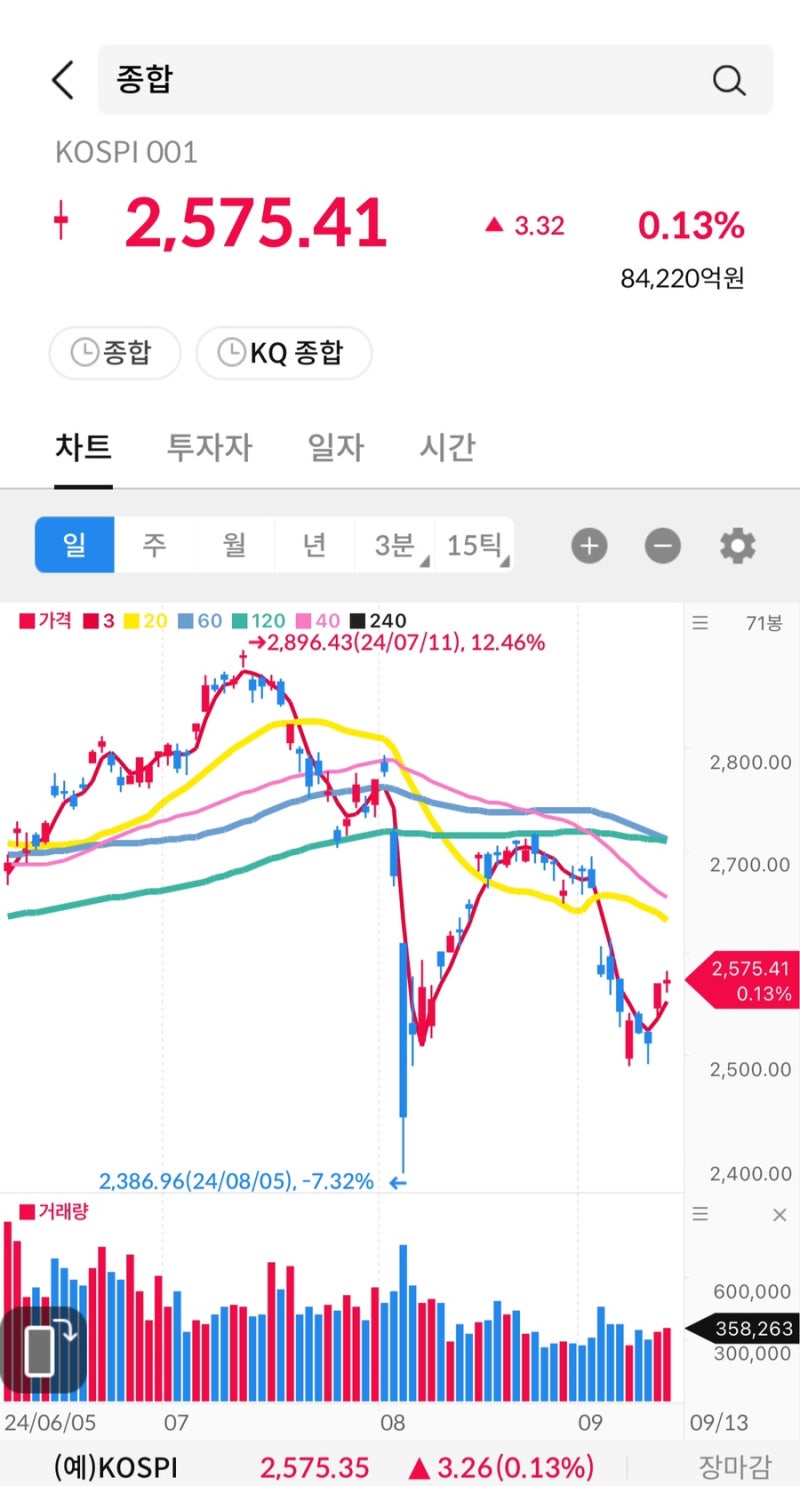The image size is (800, 1486).
Task: Select the 주 weekly chart timeframe
Action: 155,545
